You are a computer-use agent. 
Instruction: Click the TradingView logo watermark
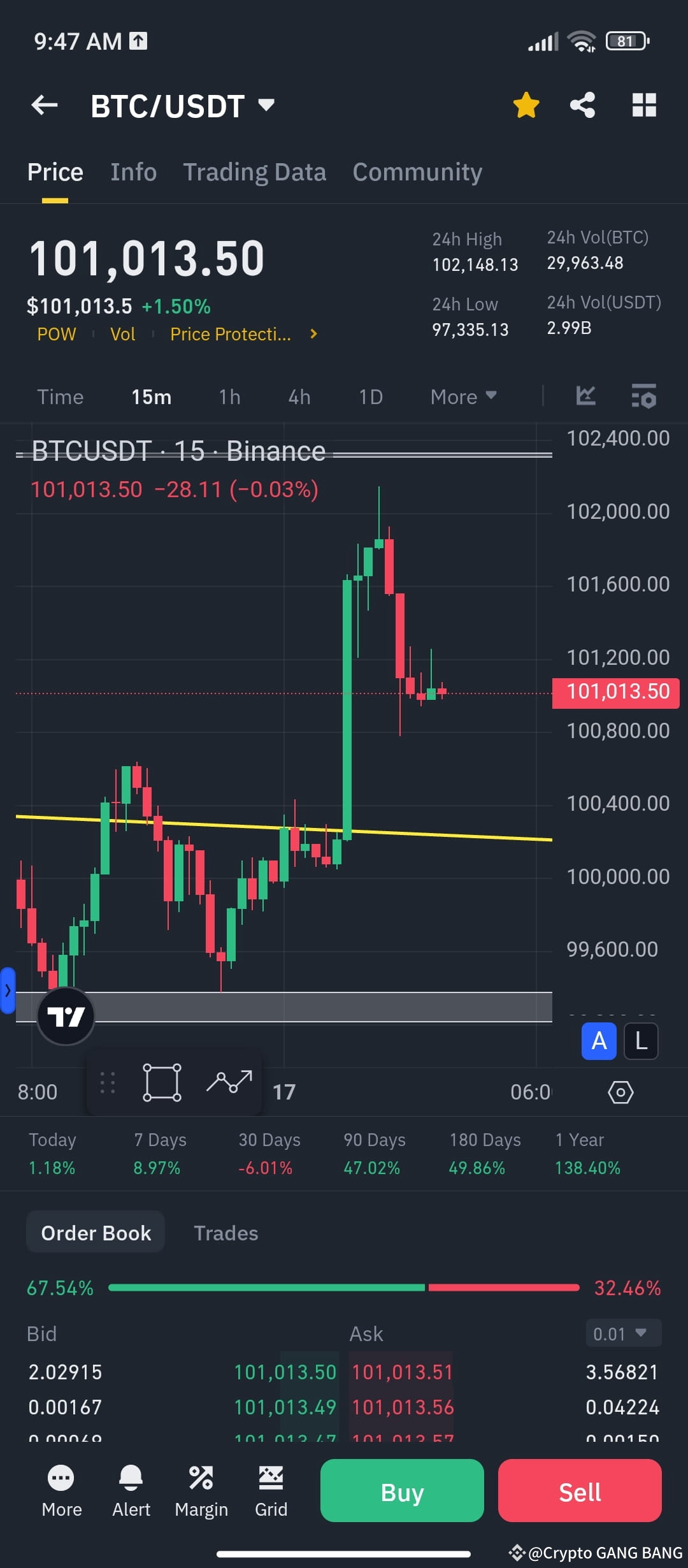66,1016
